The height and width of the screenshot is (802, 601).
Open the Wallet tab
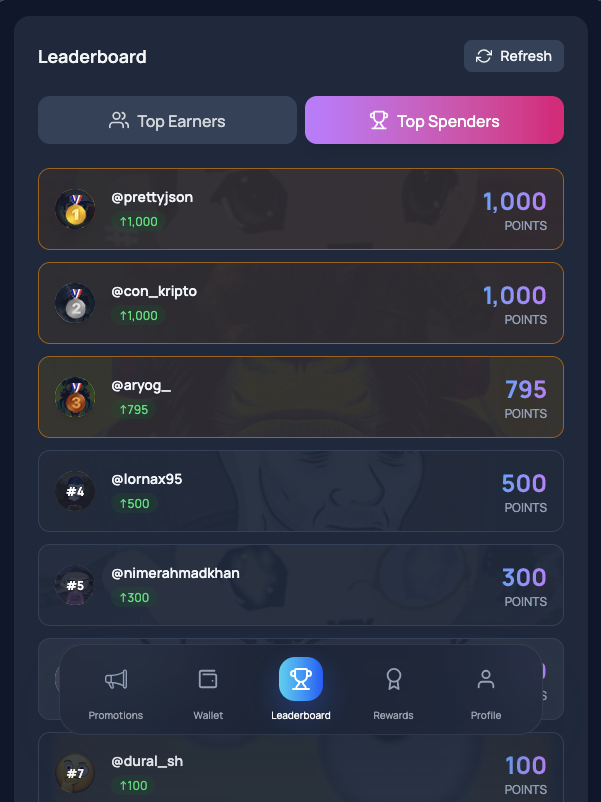tap(208, 690)
